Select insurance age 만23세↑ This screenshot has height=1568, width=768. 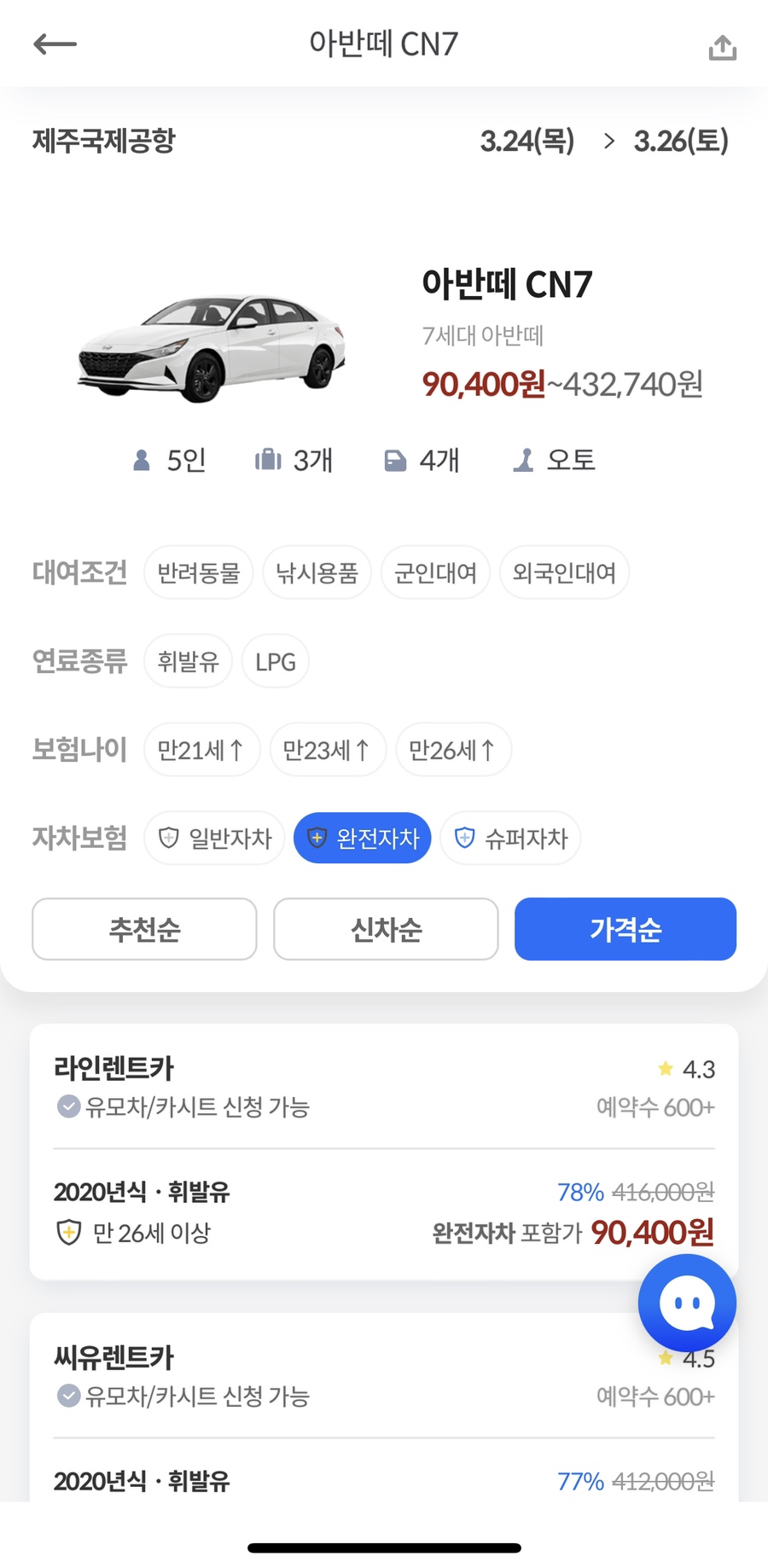pyautogui.click(x=328, y=750)
